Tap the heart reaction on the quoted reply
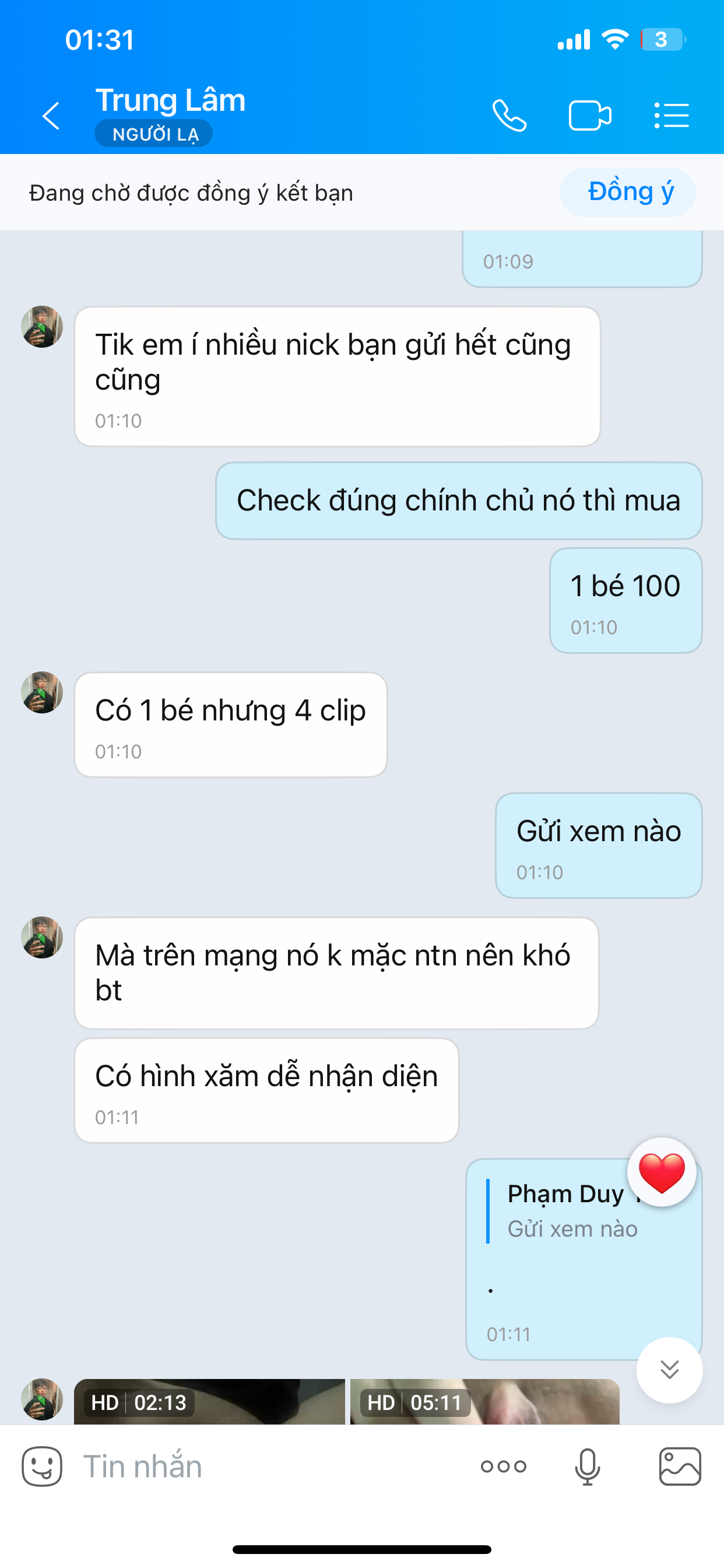 click(x=661, y=1172)
